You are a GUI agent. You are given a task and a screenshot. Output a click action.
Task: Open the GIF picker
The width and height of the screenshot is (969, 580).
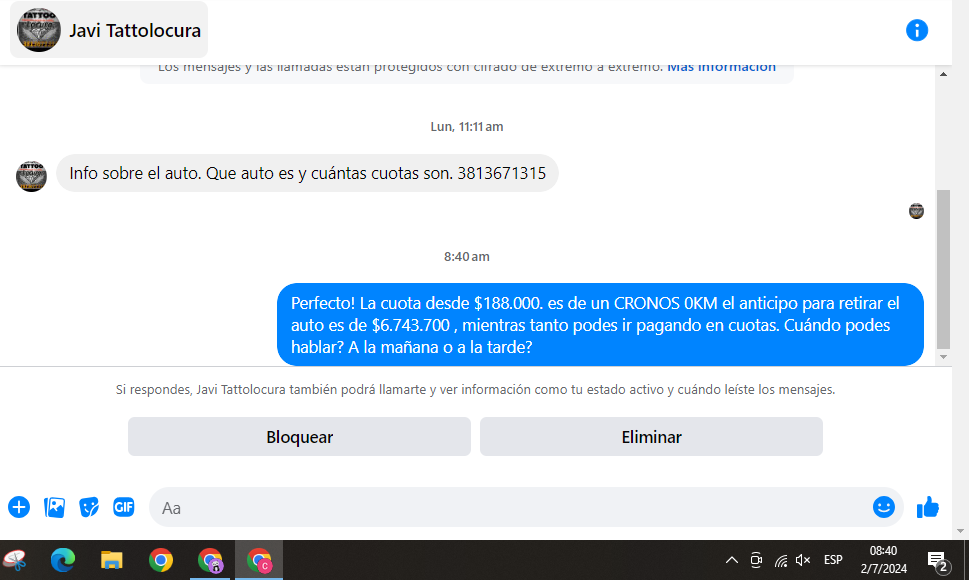[x=124, y=507]
